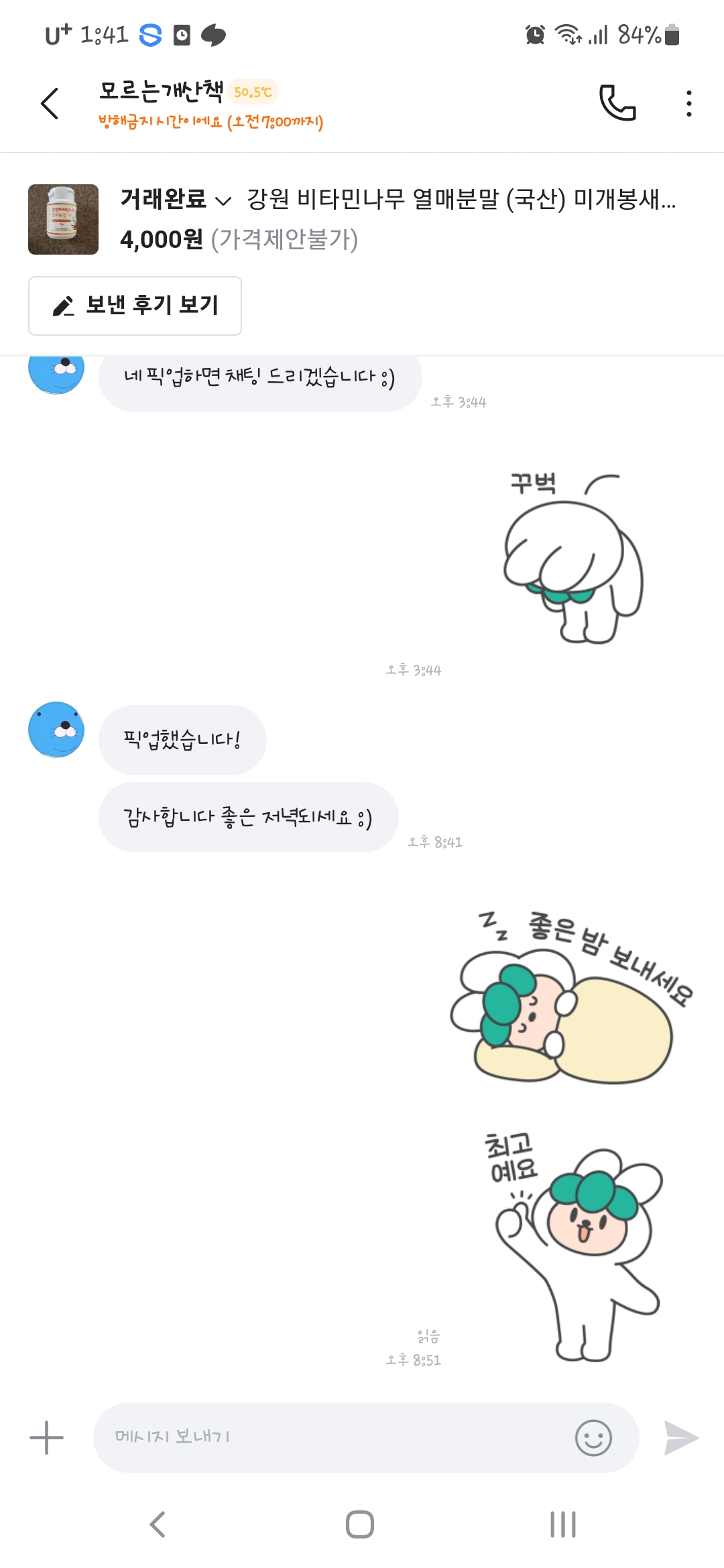Open the three-dot overflow menu
The height and width of the screenshot is (1568, 724).
(x=688, y=103)
